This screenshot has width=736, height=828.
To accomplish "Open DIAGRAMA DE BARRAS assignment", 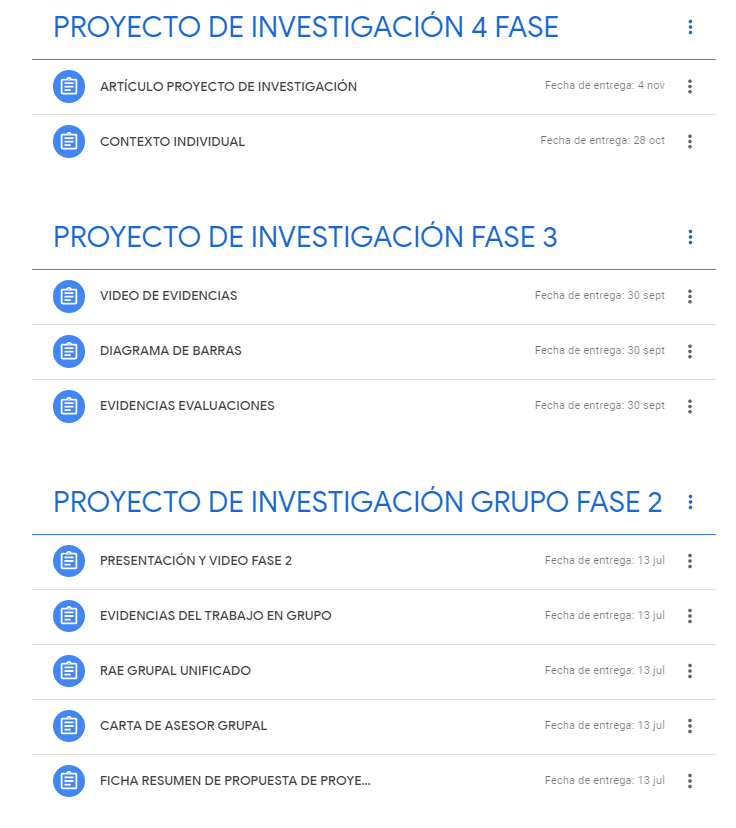I will pyautogui.click(x=170, y=351).
